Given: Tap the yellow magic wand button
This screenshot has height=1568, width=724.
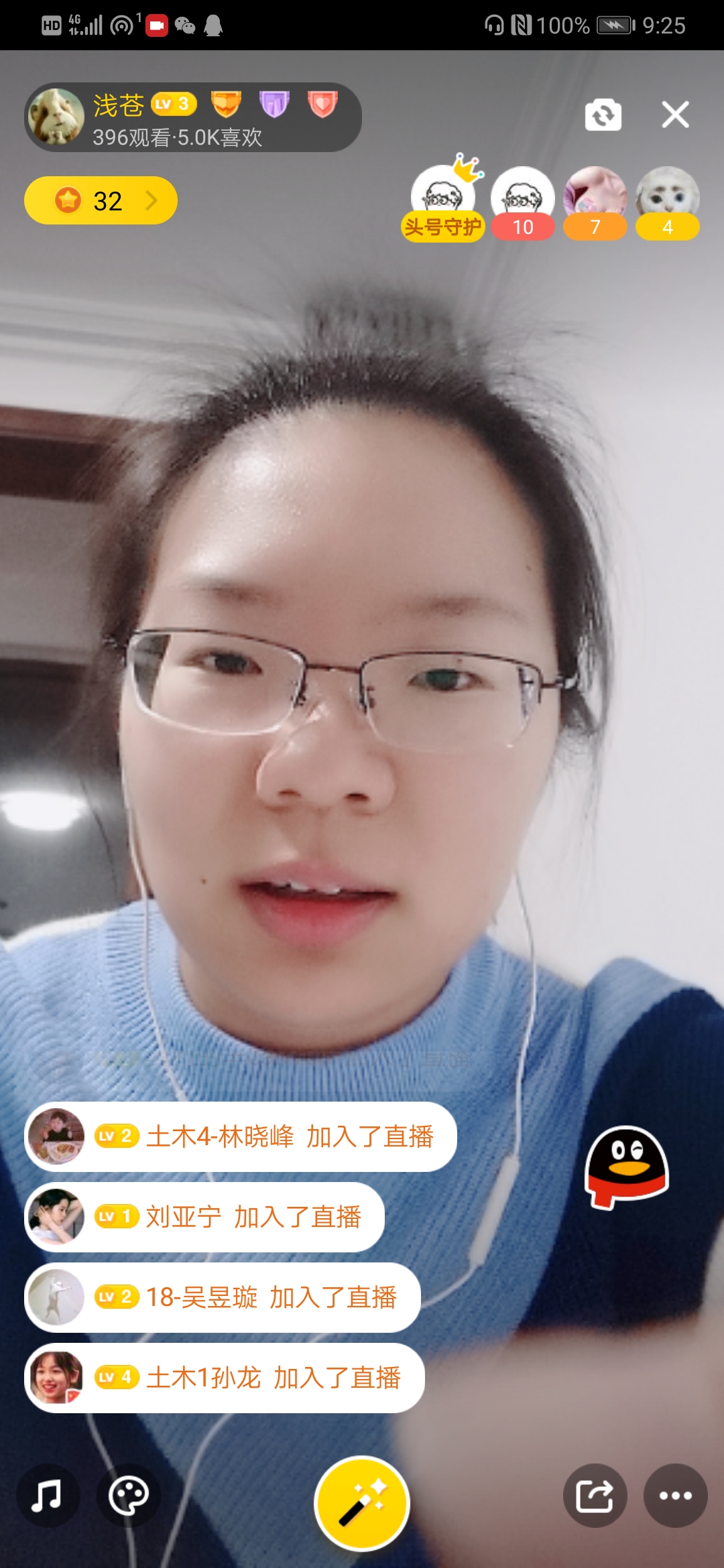Looking at the screenshot, I should tap(362, 1503).
